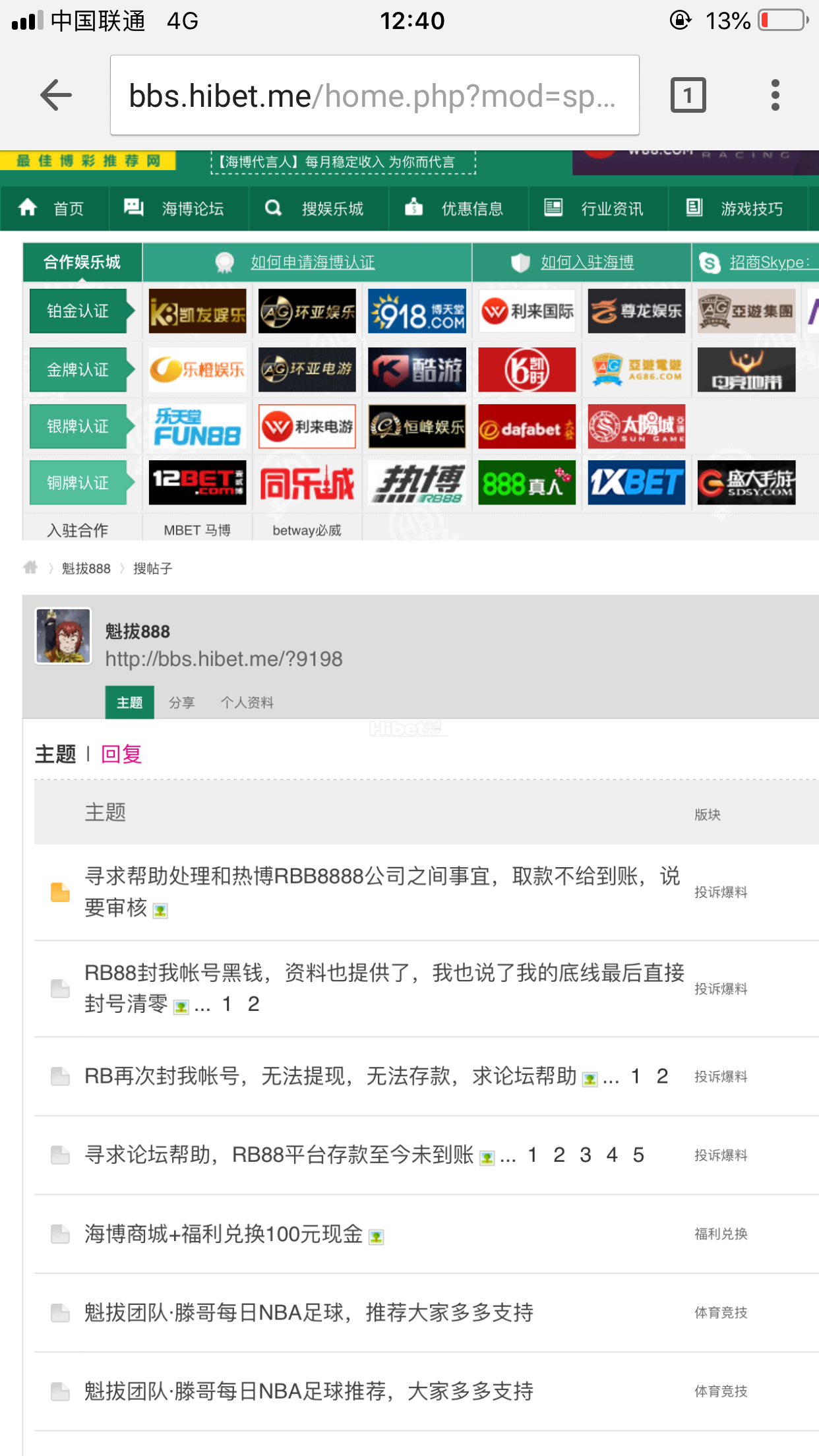This screenshot has height=1456, width=819.
Task: Tap the URL address bar
Action: tap(374, 96)
